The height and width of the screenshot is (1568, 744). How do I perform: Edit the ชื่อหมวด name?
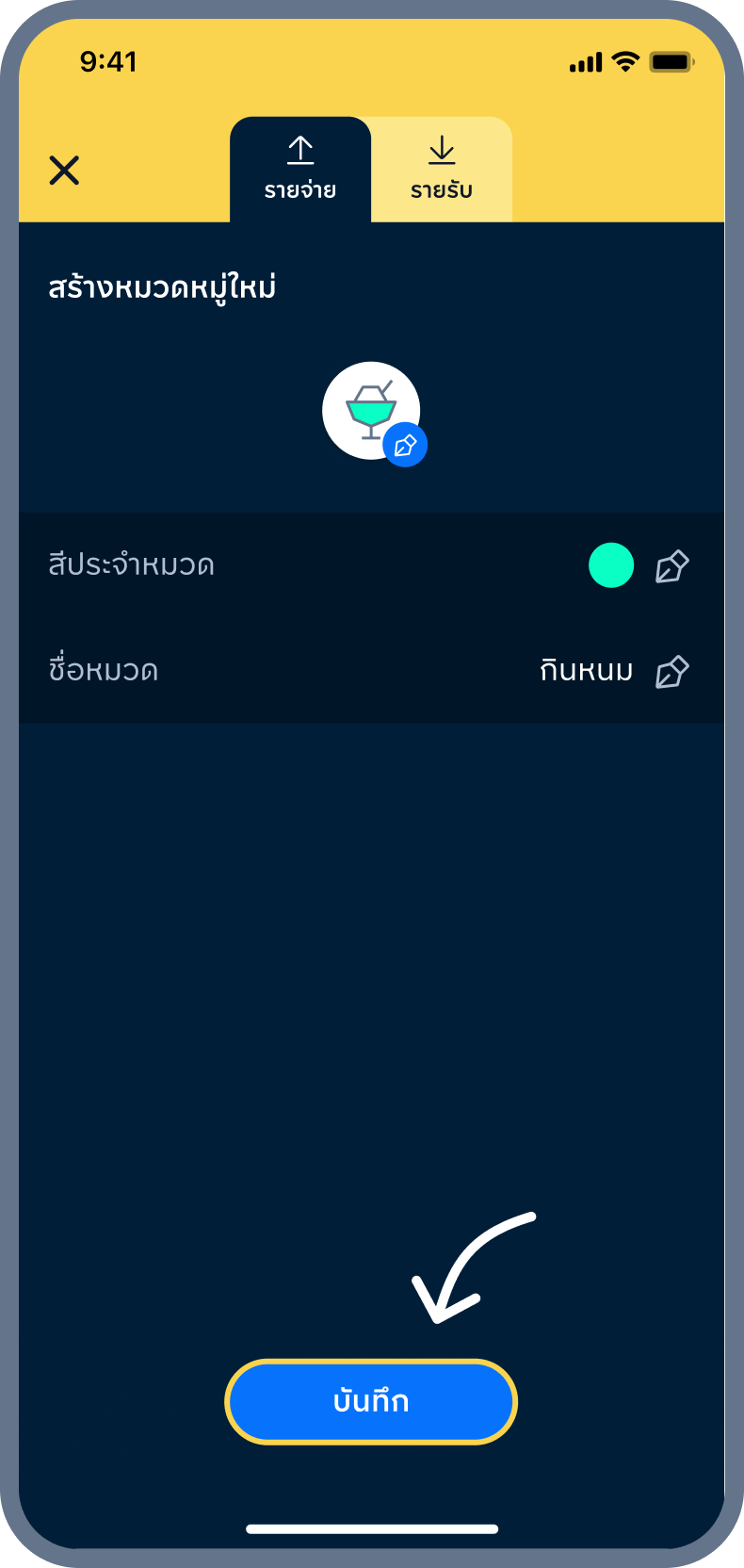tap(671, 672)
